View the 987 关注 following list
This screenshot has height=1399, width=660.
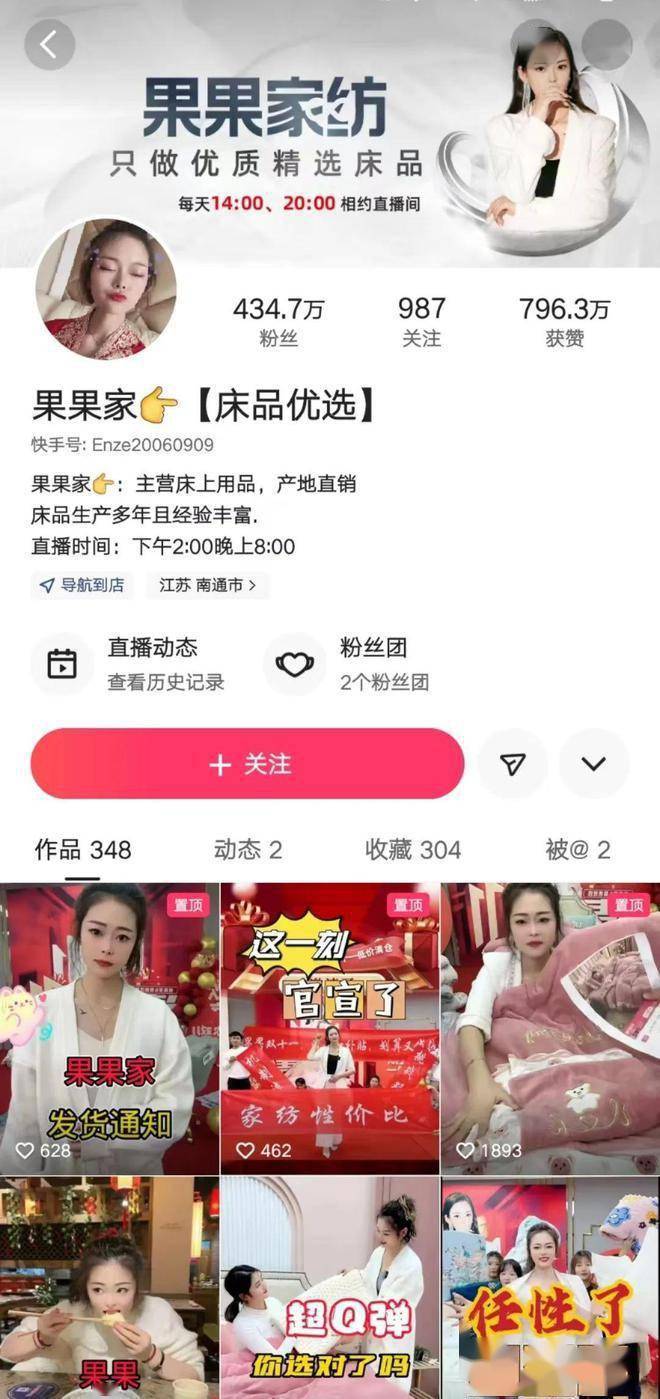(x=421, y=321)
